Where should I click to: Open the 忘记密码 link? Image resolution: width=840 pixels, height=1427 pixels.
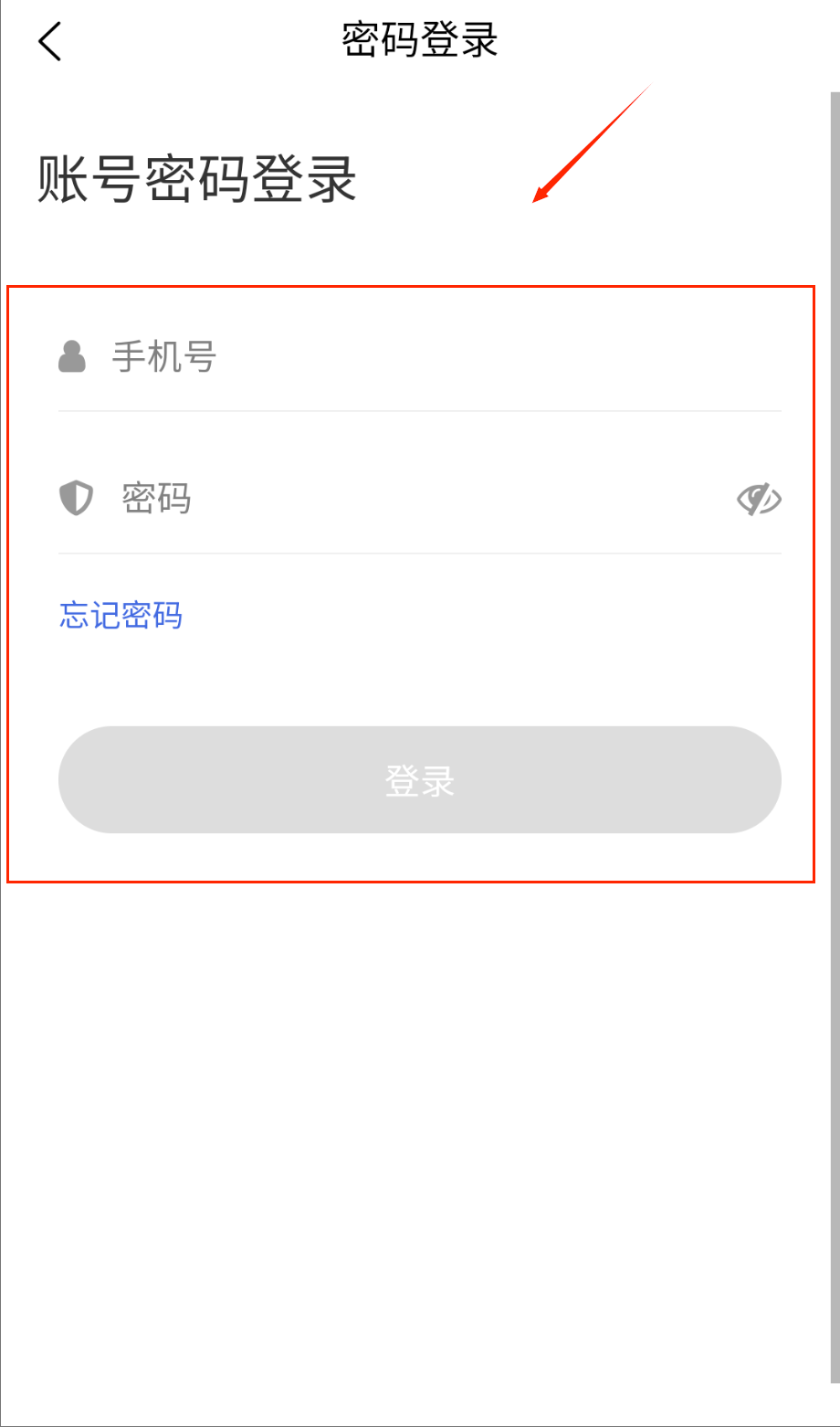coord(121,615)
